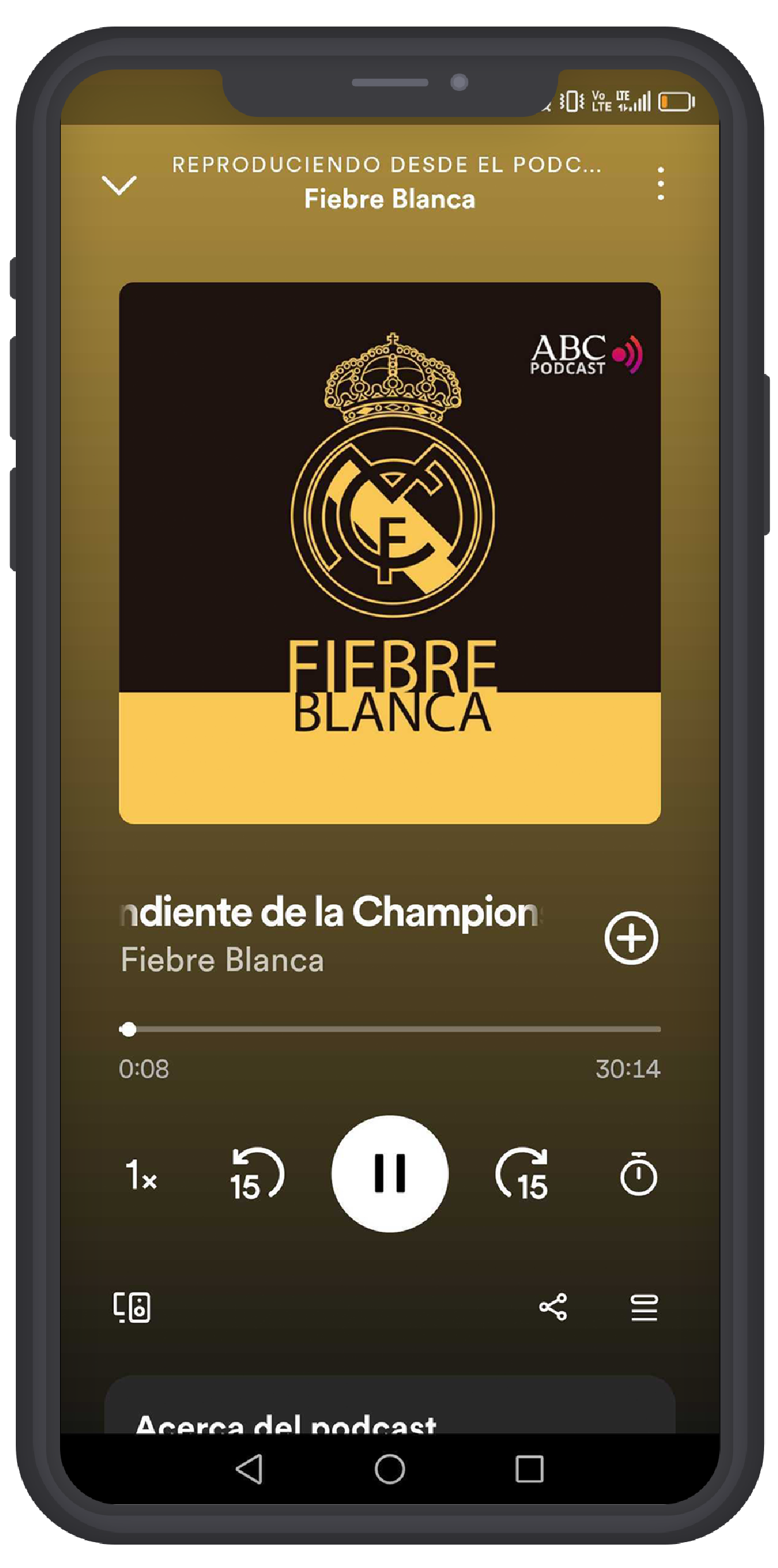Skip forward 15 seconds
778x1568 pixels.
523,1174
